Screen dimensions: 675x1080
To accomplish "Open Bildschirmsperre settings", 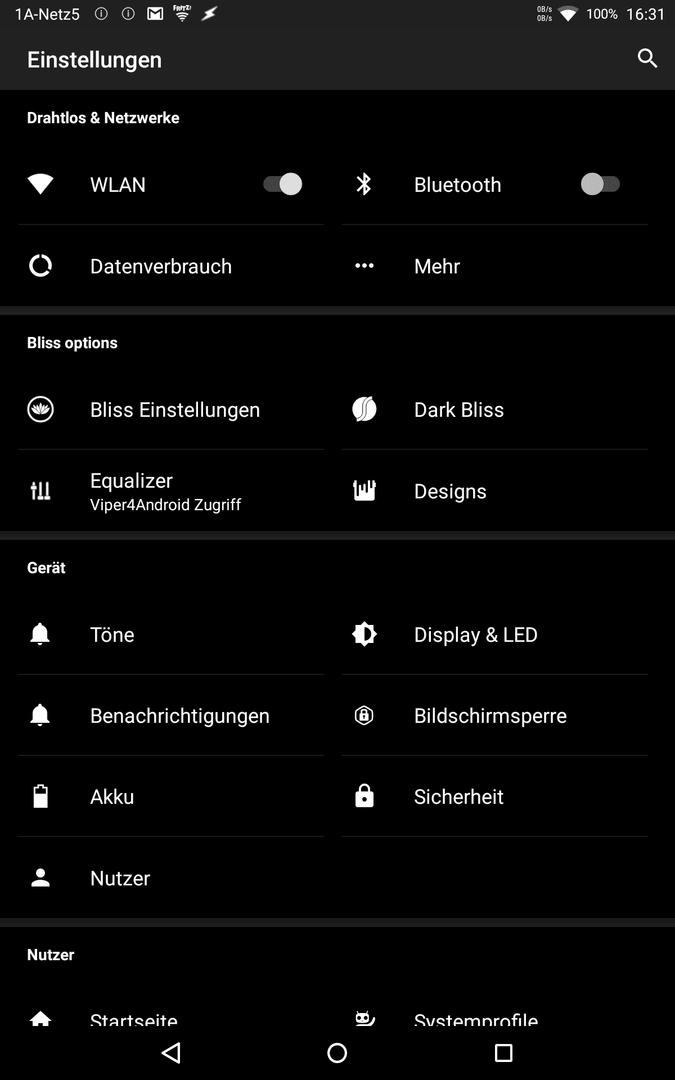I will [x=495, y=716].
